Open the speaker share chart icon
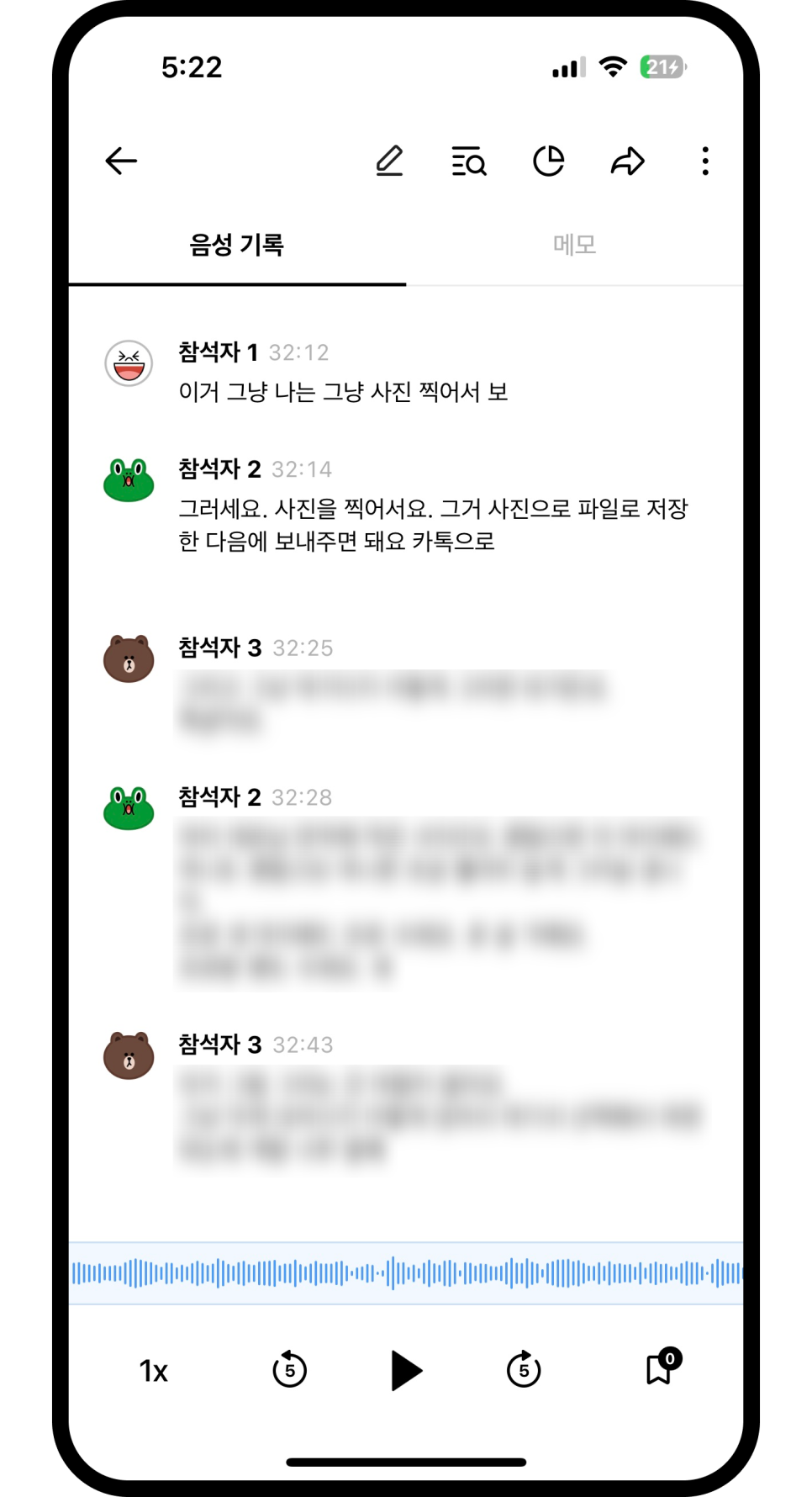This screenshot has height=1497, width=812. tap(548, 161)
